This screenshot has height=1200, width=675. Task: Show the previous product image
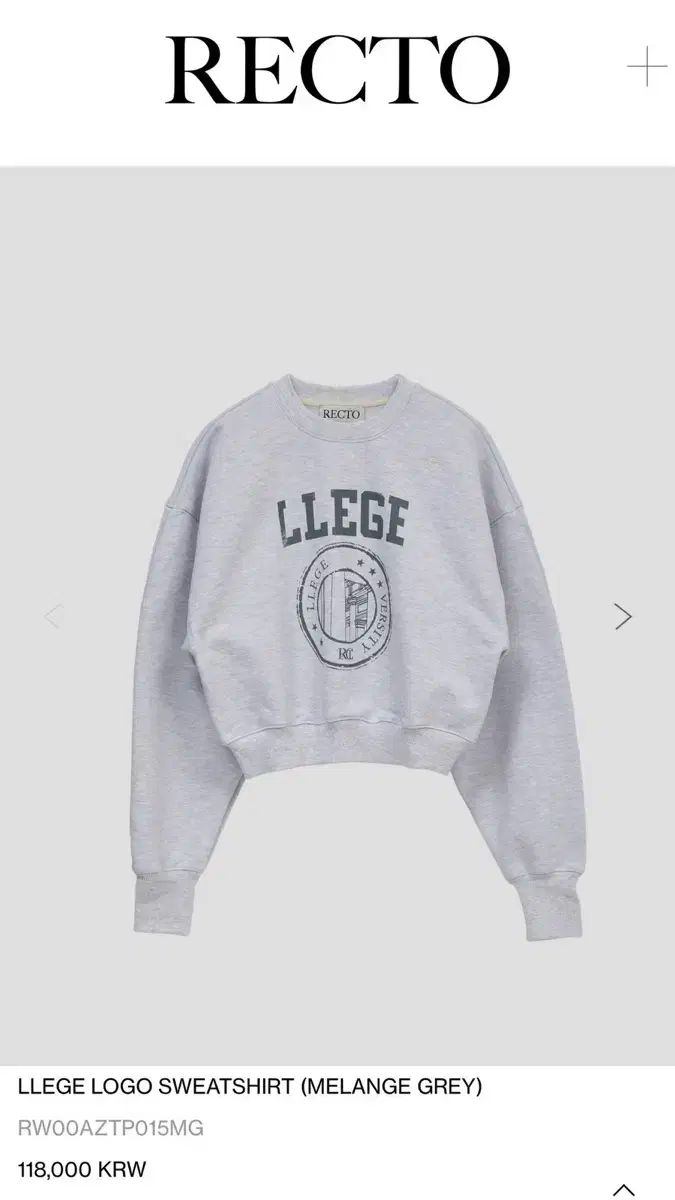[53, 616]
